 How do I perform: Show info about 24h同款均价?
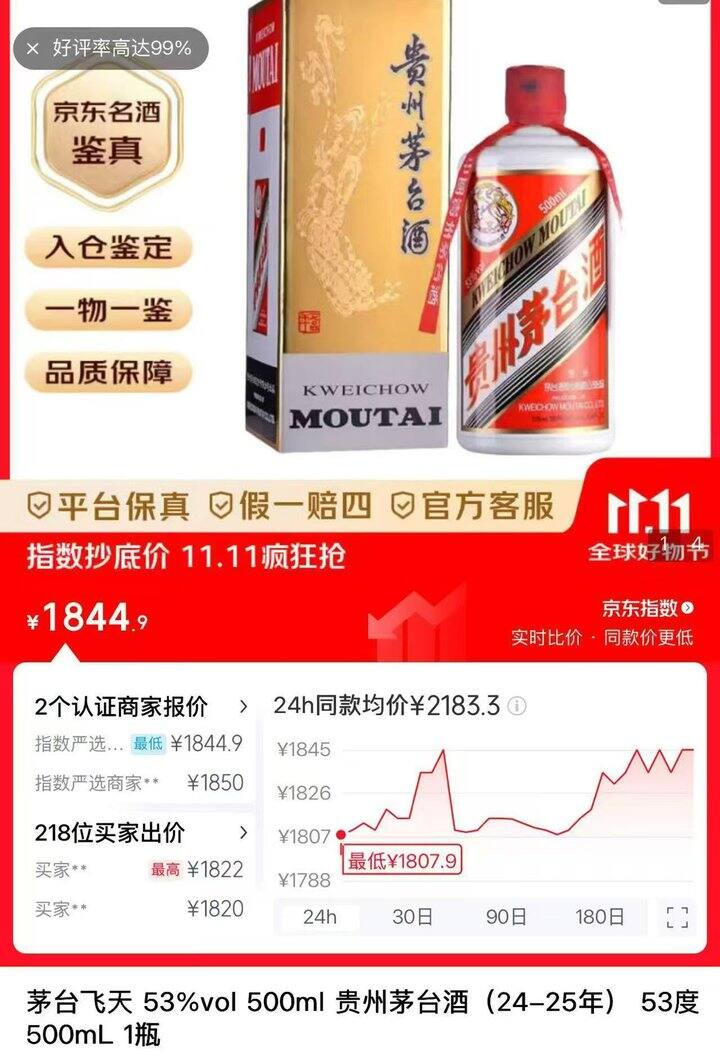coord(517,706)
